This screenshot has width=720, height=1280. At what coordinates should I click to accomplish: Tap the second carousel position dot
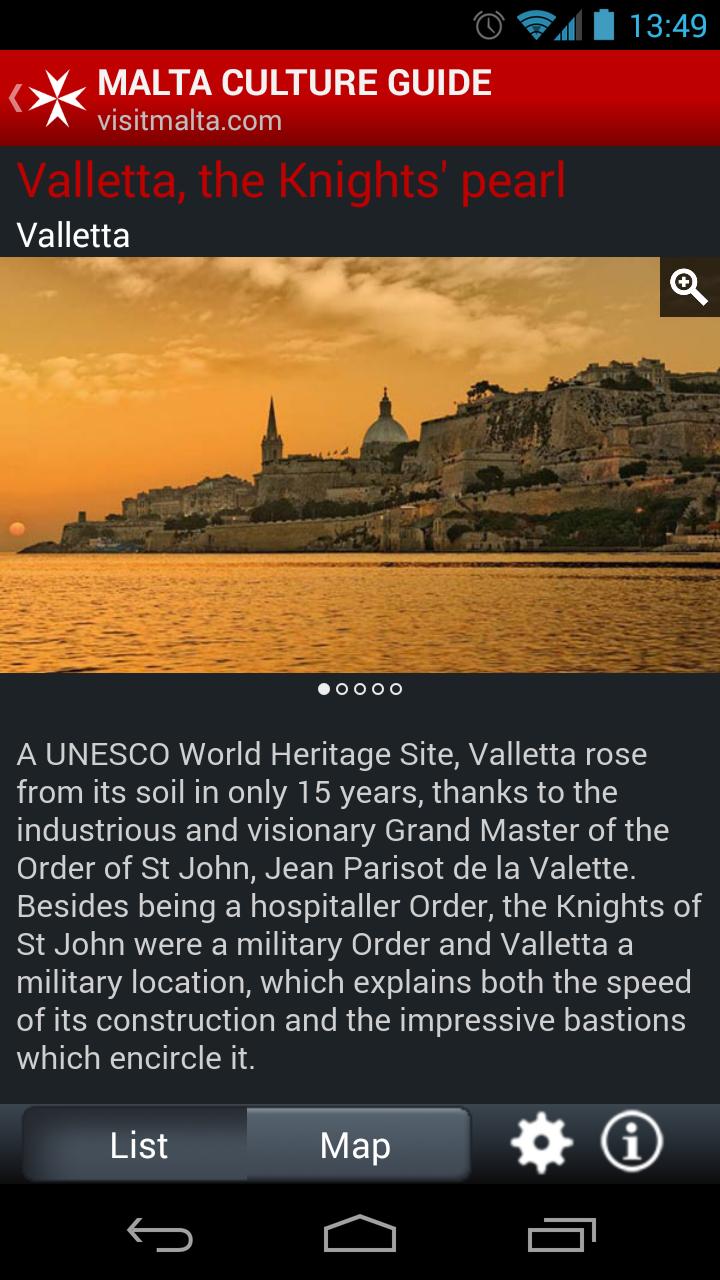coord(341,688)
